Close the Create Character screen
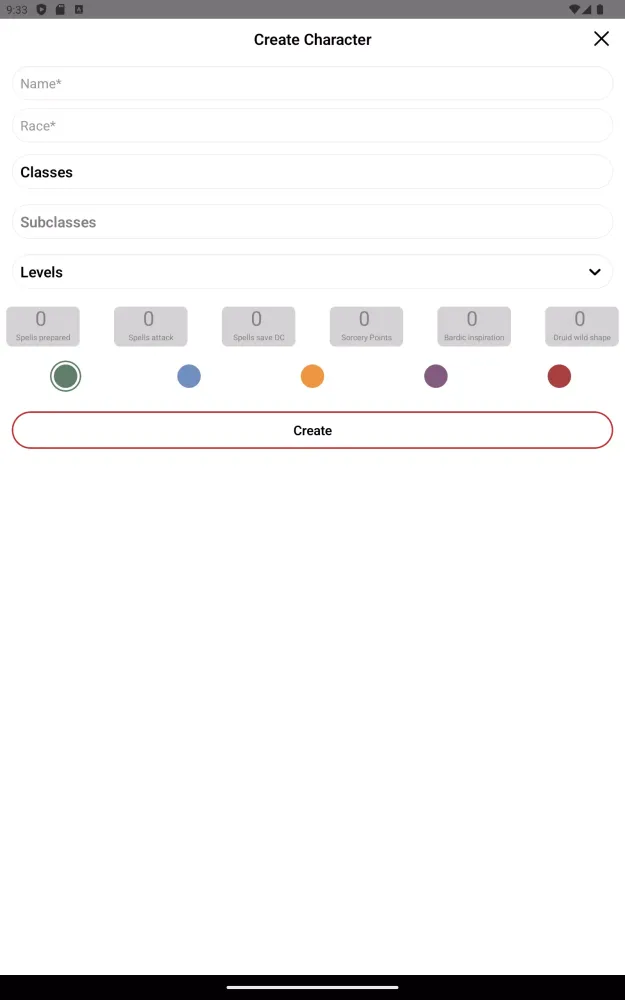The height and width of the screenshot is (1000, 625). 601,39
